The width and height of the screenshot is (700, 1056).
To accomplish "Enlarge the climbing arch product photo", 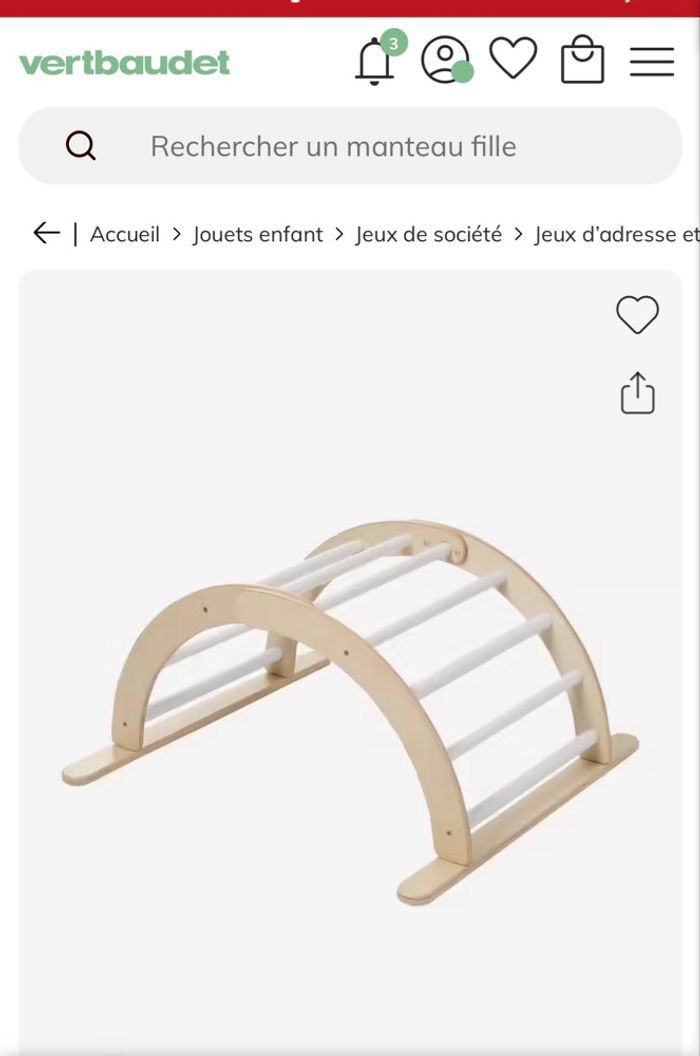I will [x=350, y=710].
